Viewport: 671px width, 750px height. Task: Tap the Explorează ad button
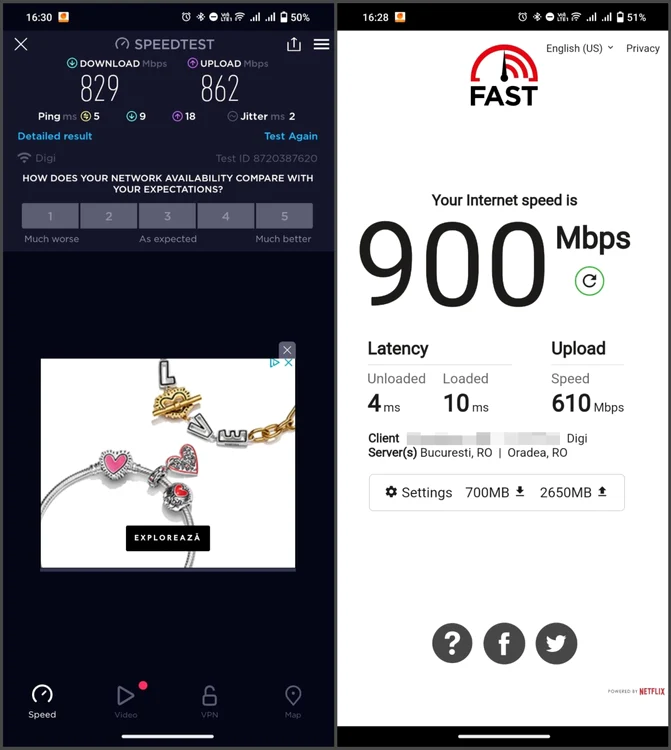(168, 538)
